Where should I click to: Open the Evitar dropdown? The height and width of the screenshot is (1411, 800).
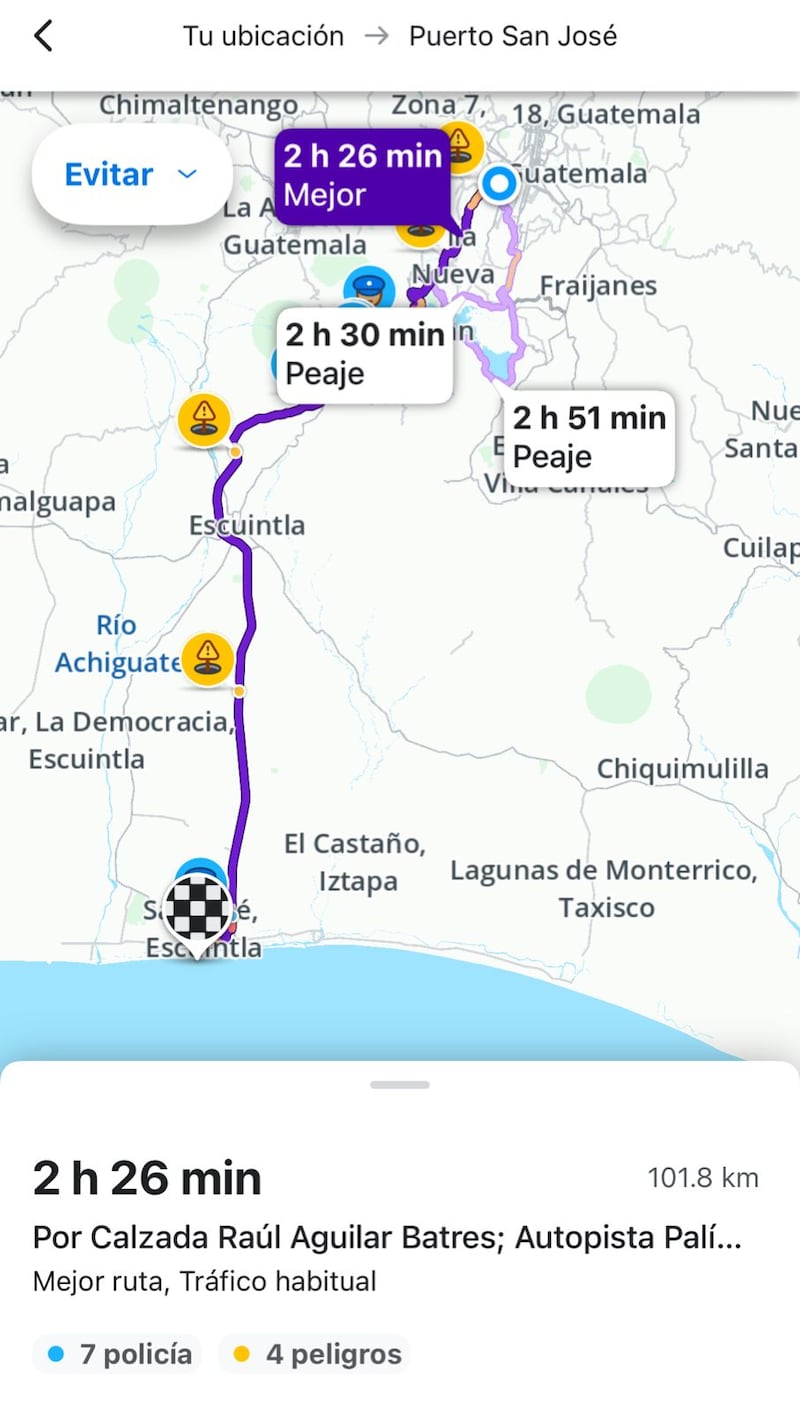tap(131, 174)
